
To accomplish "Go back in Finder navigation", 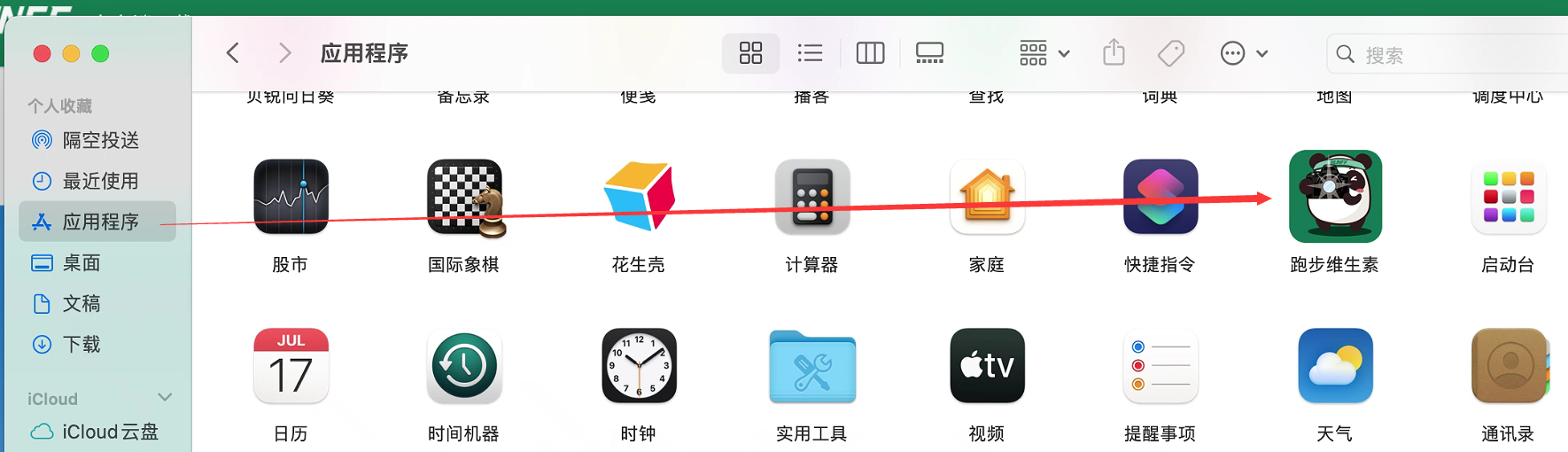I will [x=233, y=53].
